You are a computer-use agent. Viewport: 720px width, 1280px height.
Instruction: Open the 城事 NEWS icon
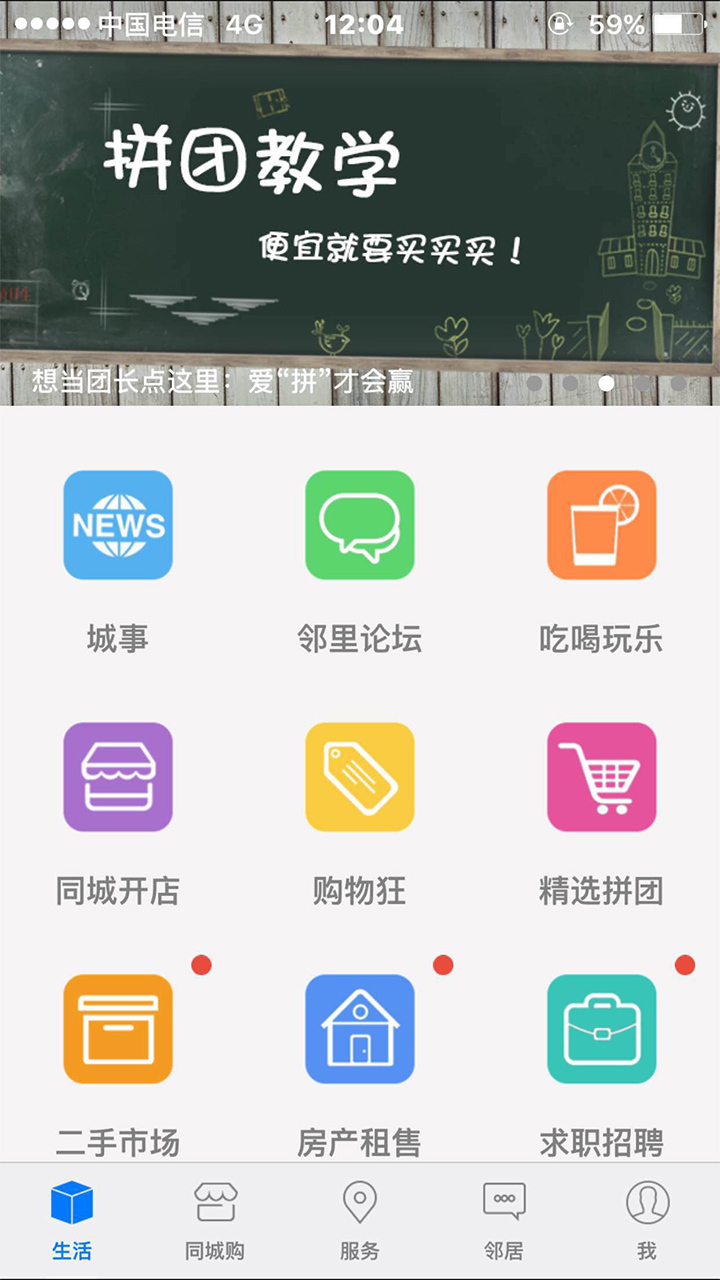click(x=117, y=527)
